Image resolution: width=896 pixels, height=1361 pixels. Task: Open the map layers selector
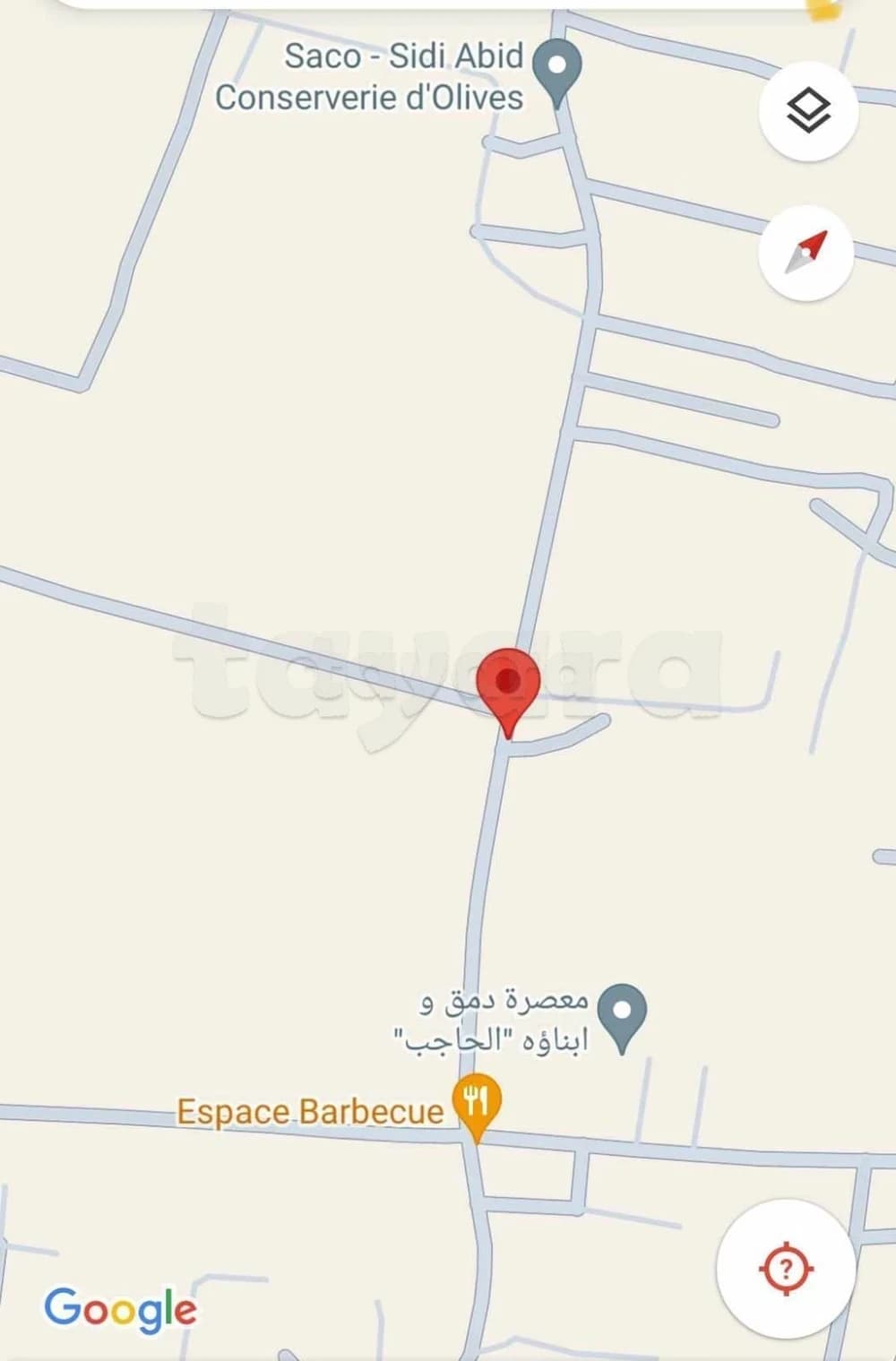808,111
